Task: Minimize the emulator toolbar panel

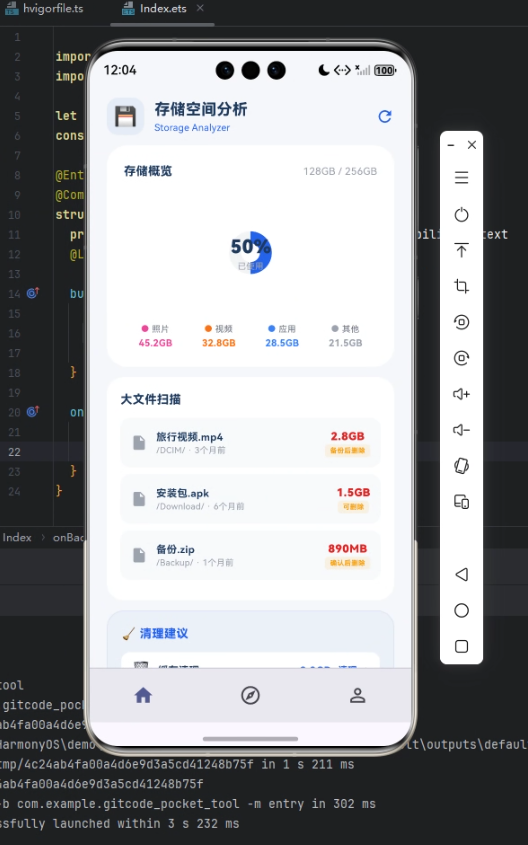Action: point(451,146)
